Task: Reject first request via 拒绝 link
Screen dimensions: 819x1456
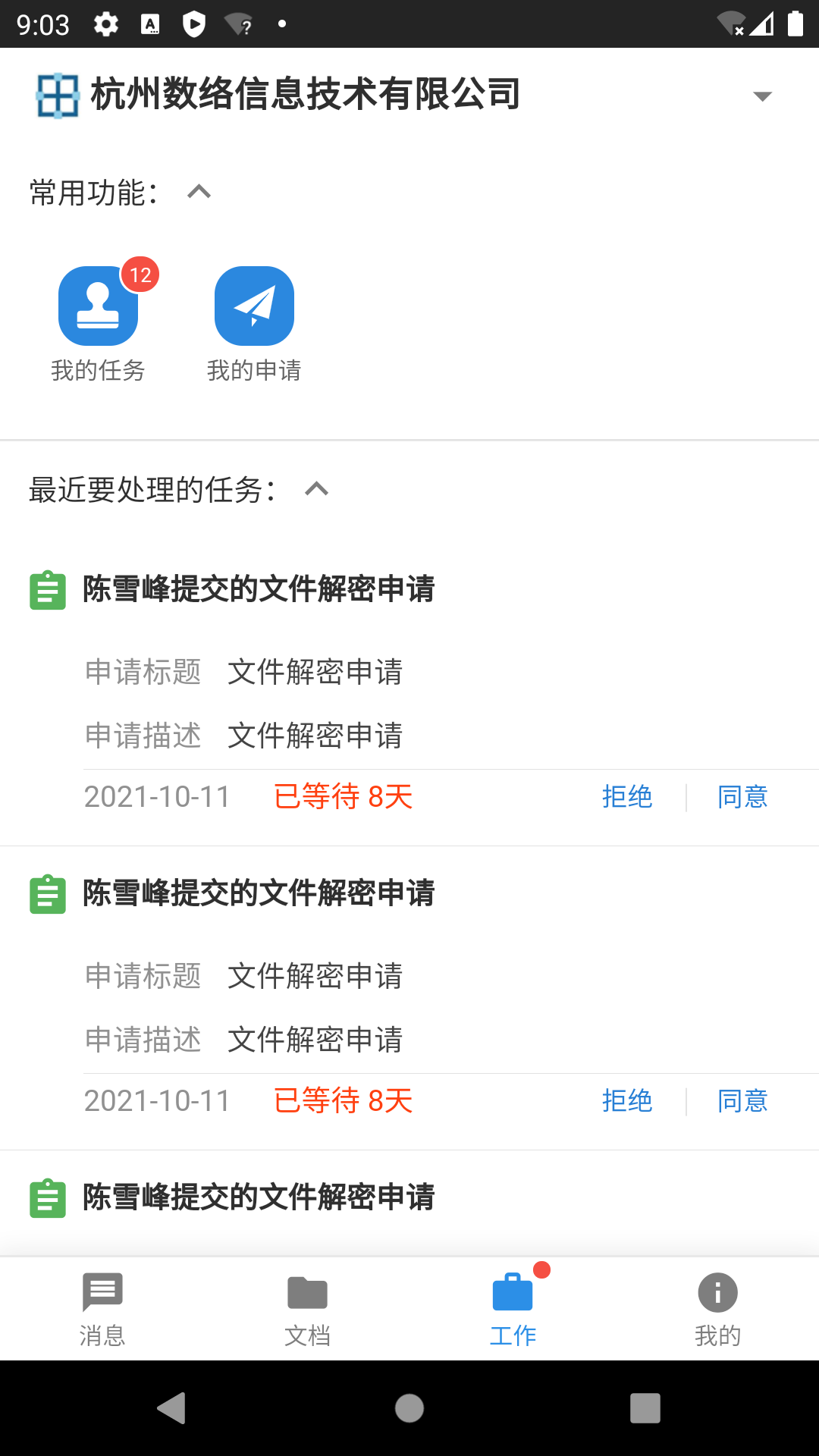Action: point(628,797)
